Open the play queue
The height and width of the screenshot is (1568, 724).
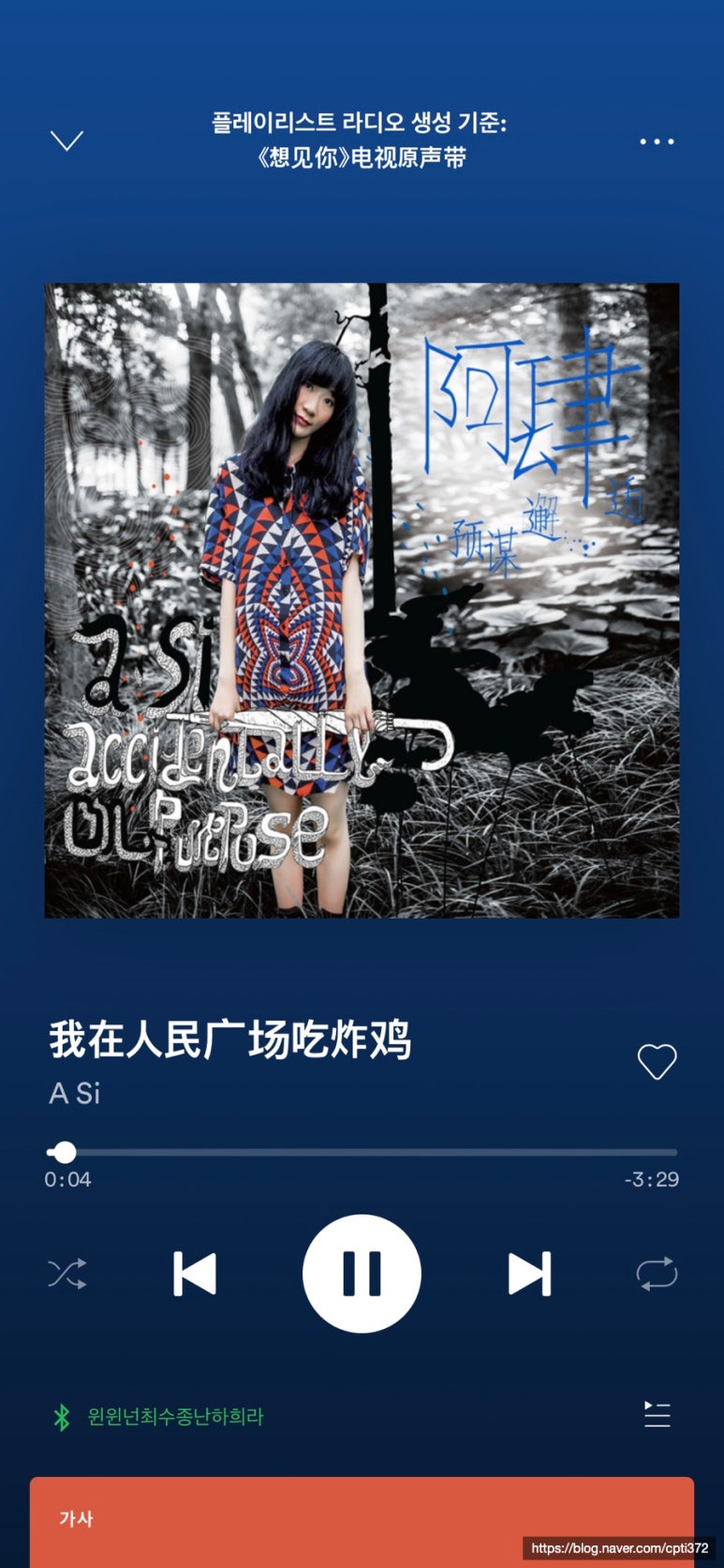click(657, 1414)
